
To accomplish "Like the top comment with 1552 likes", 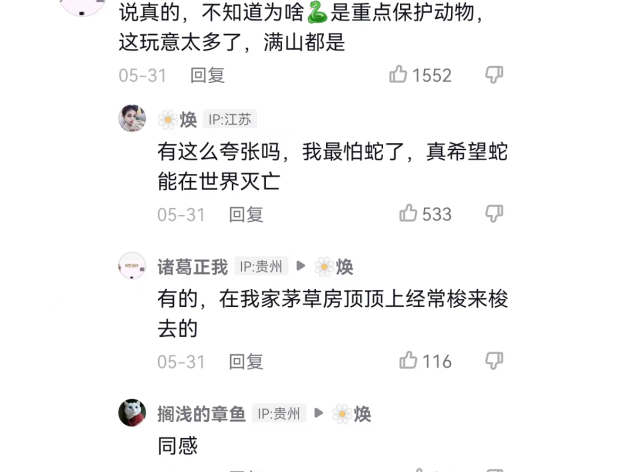I will pyautogui.click(x=399, y=75).
